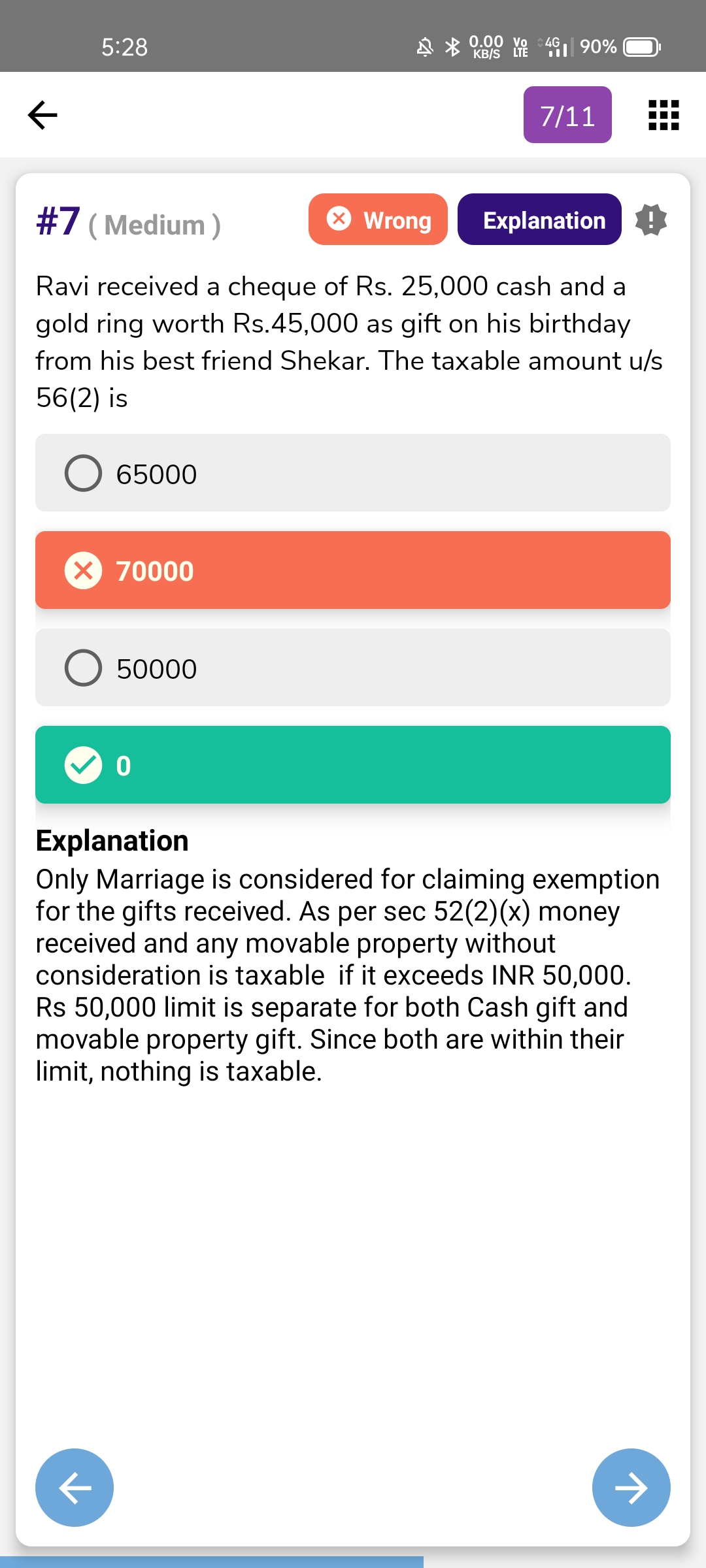
Task: Go back using the top-left arrow
Action: 43,115
